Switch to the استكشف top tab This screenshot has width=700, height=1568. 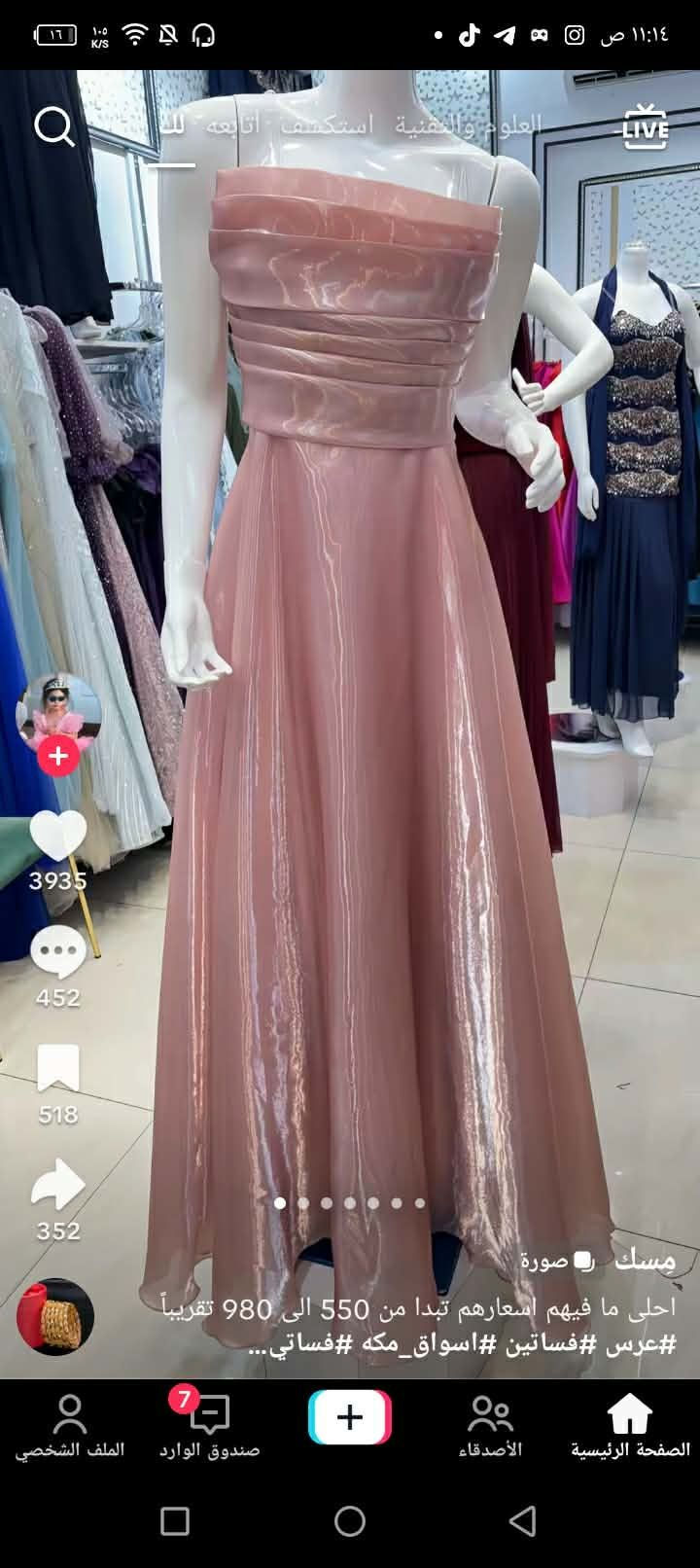pyautogui.click(x=327, y=125)
